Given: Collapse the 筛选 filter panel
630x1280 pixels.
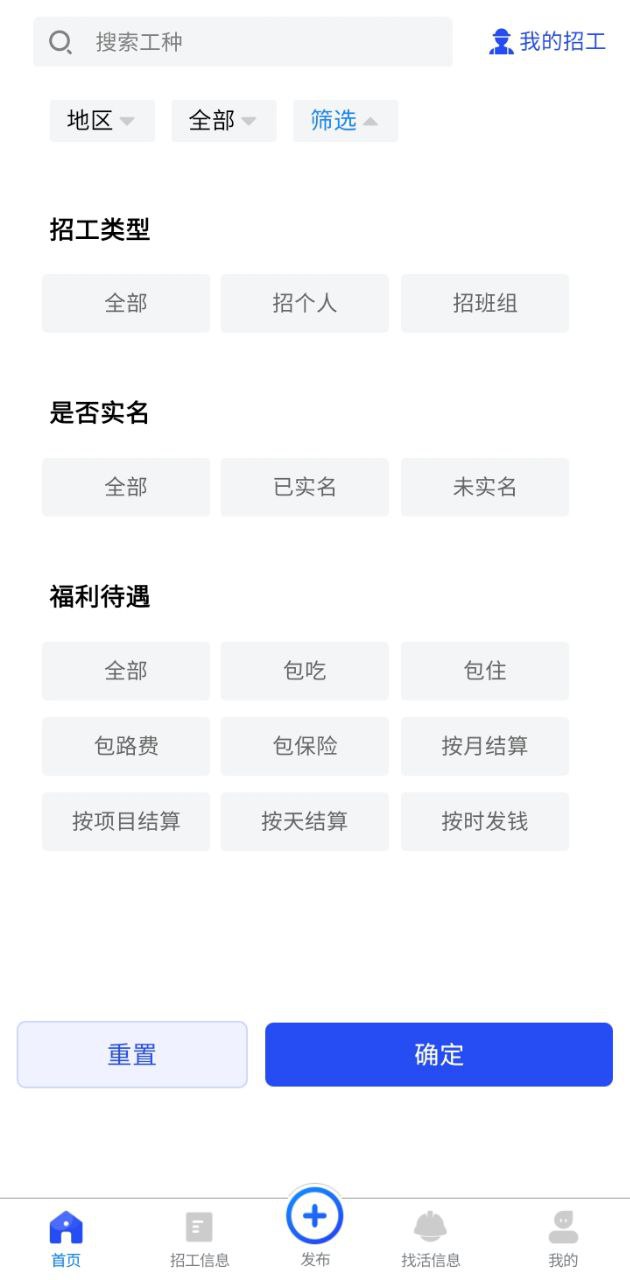Looking at the screenshot, I should (345, 121).
